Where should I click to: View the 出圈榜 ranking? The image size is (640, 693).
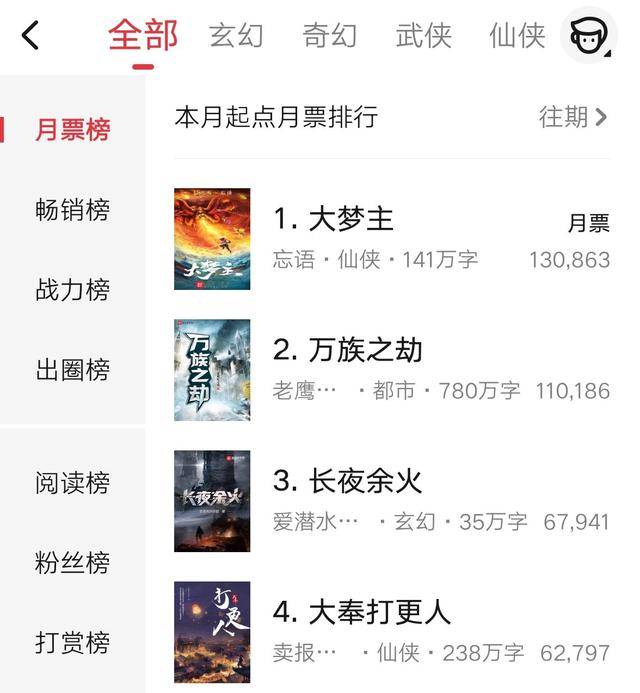pyautogui.click(x=72, y=370)
